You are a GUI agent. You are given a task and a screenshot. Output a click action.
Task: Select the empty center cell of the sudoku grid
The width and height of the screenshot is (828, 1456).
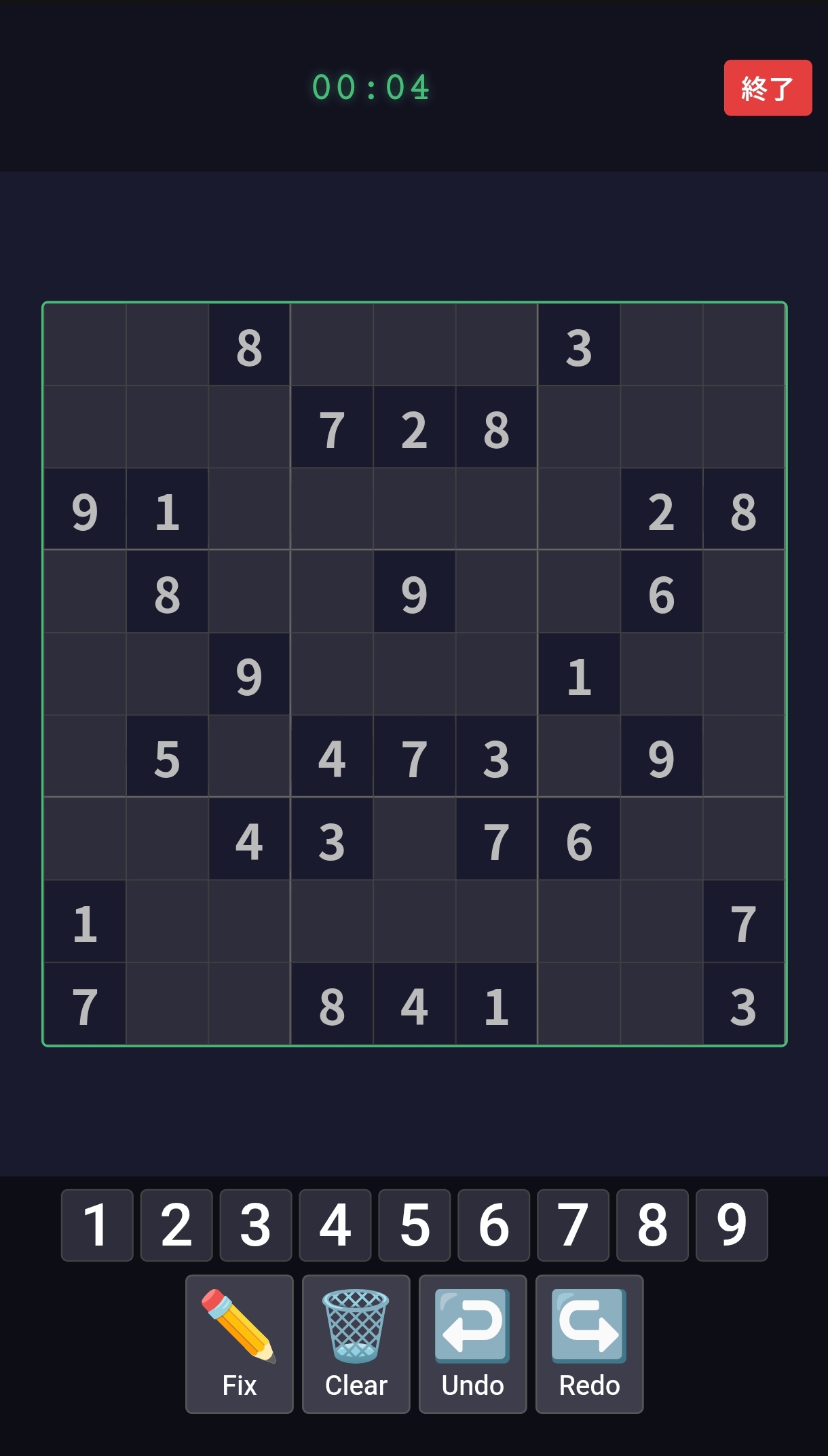[x=414, y=674]
